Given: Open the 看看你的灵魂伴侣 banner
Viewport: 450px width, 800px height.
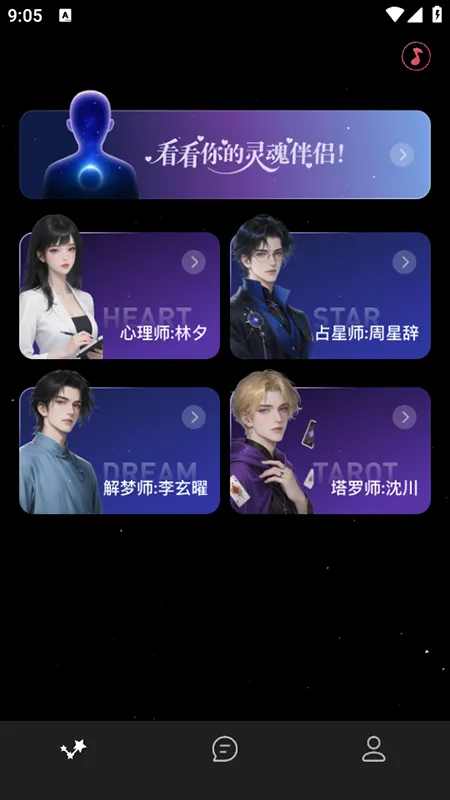Looking at the screenshot, I should [x=225, y=154].
